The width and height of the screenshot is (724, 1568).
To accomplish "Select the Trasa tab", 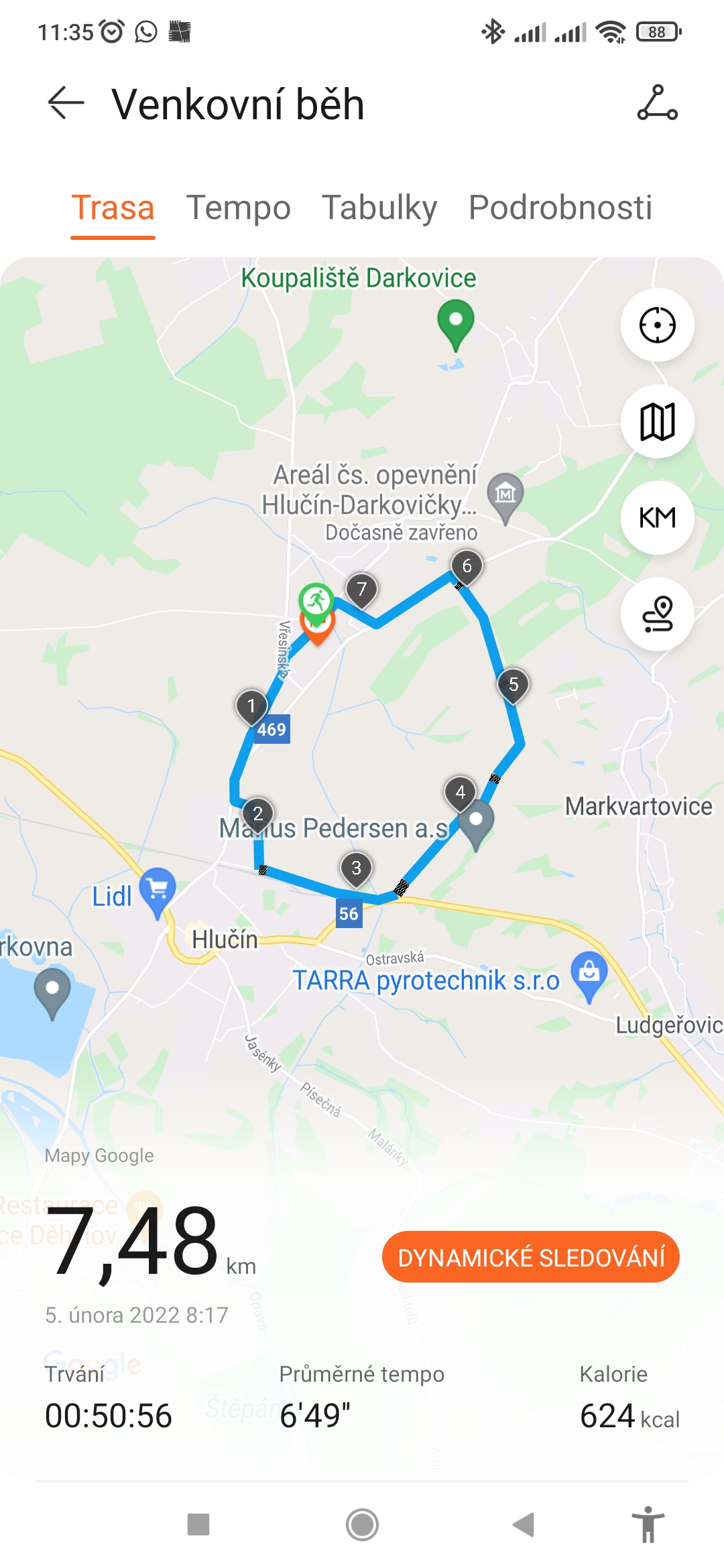I will tap(113, 207).
